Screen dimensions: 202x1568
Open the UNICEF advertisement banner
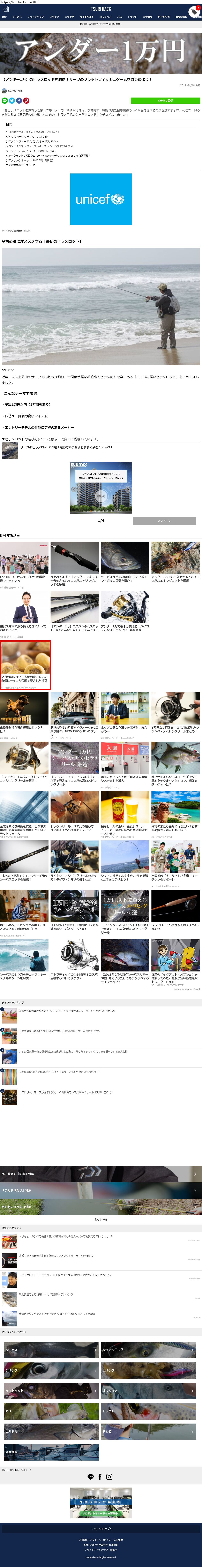coord(101,199)
